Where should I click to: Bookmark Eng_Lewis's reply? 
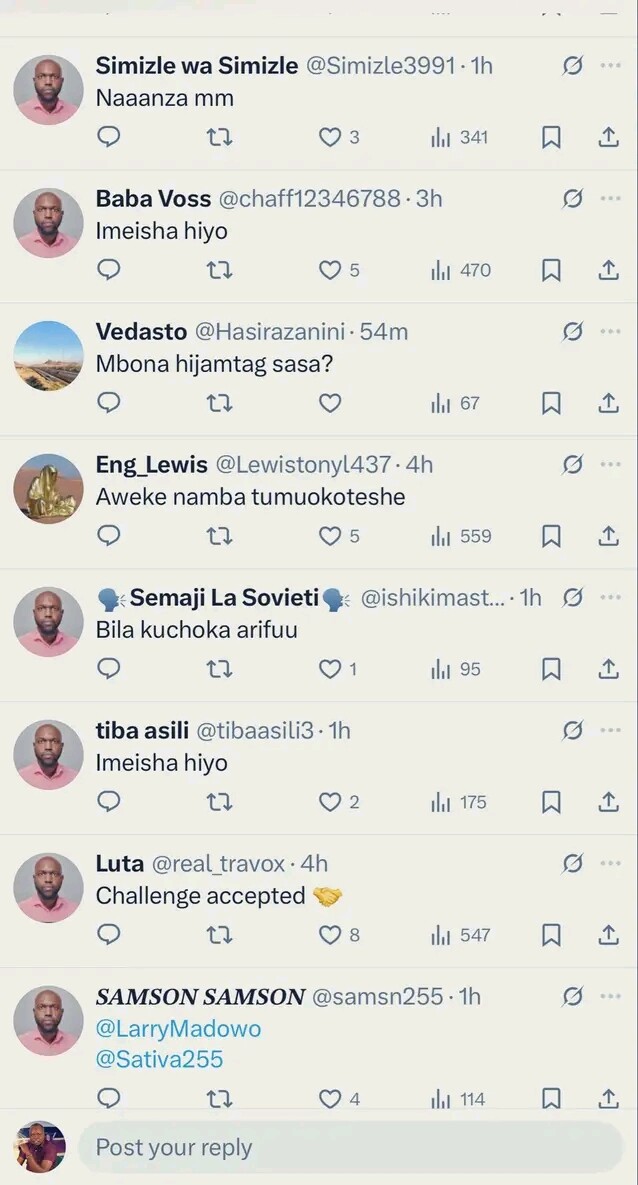tap(551, 536)
